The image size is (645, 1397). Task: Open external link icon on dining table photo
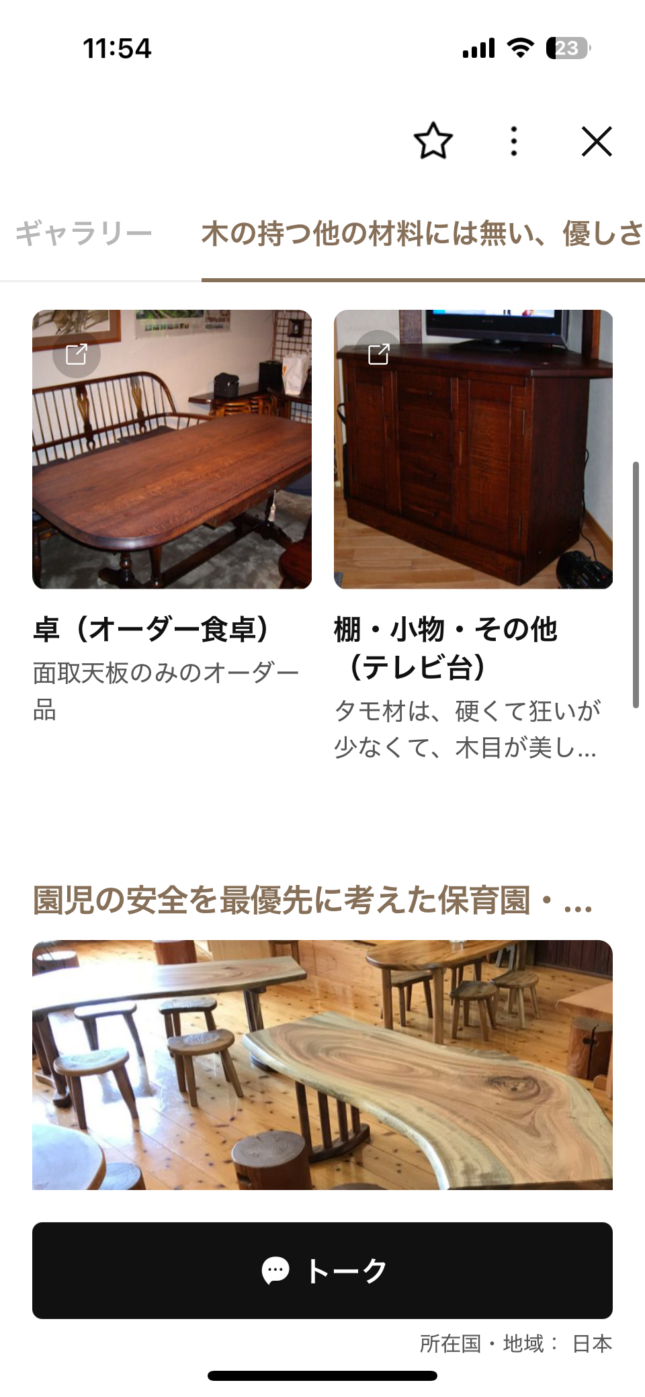click(77, 354)
